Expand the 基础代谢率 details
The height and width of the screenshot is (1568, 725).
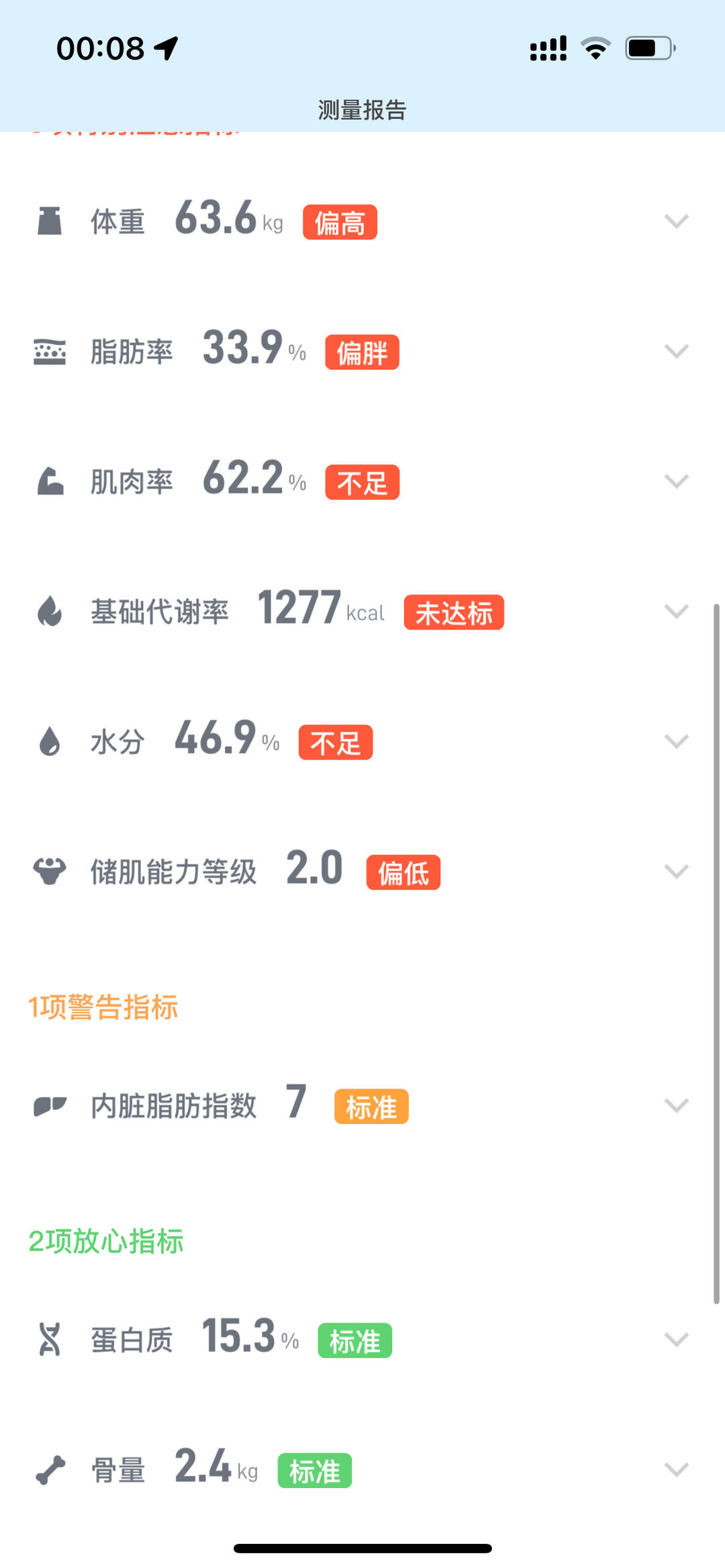676,611
